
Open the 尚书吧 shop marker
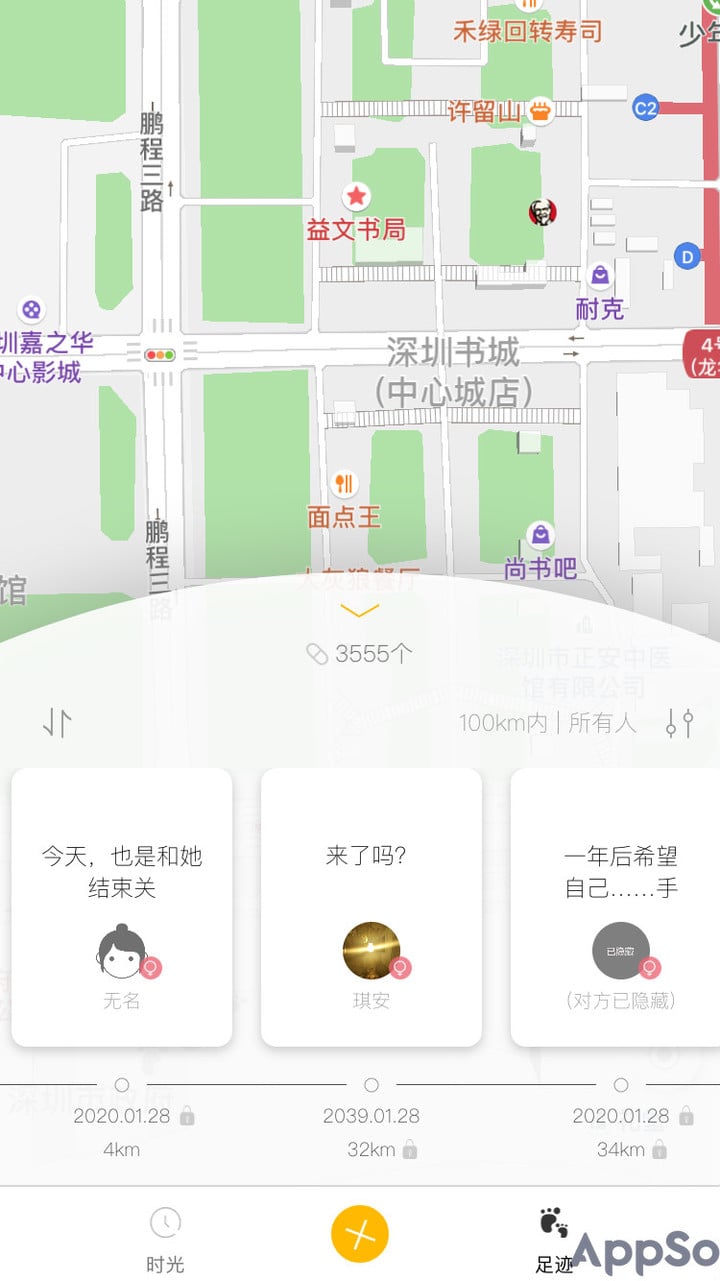click(x=540, y=536)
